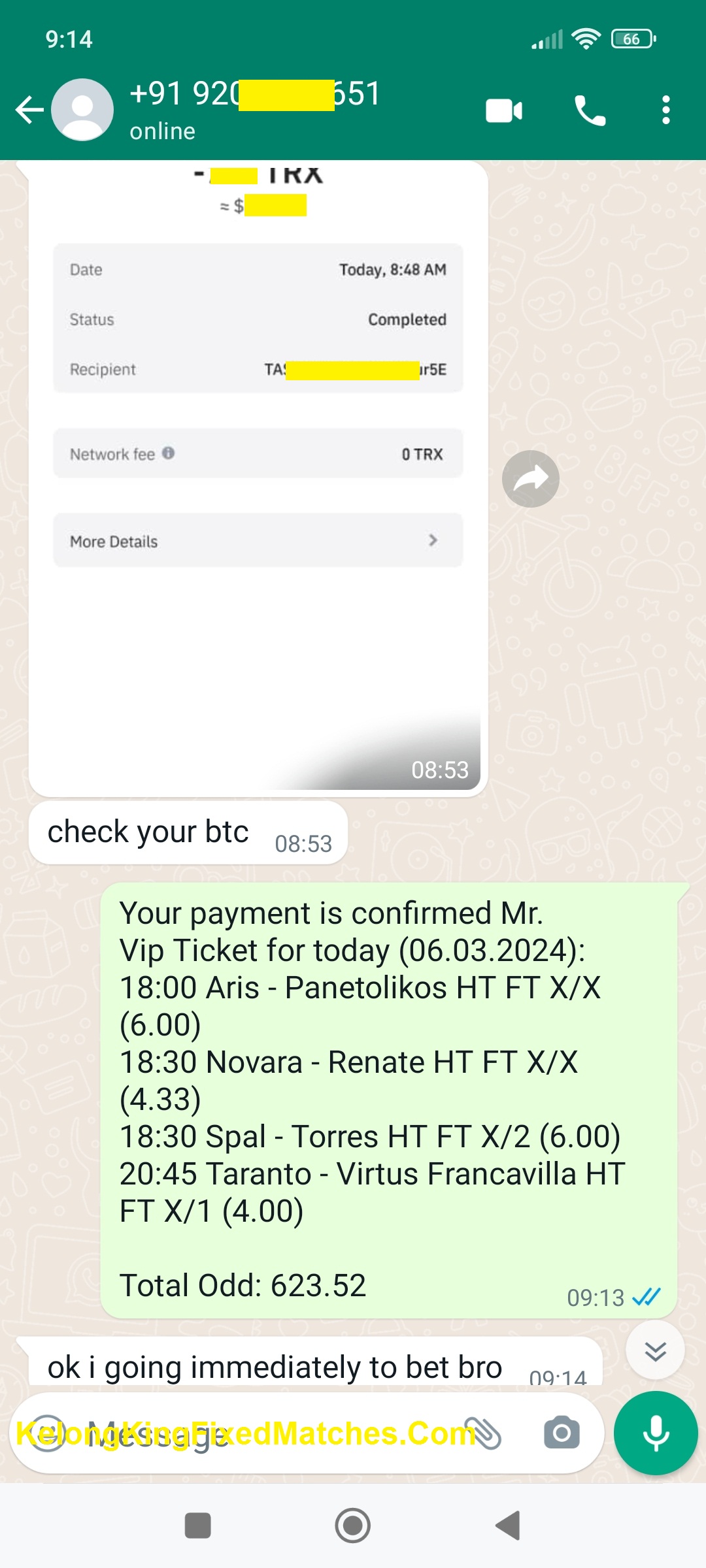The width and height of the screenshot is (706, 1568).
Task: Open the TRX transaction screenshot image
Action: point(258,477)
